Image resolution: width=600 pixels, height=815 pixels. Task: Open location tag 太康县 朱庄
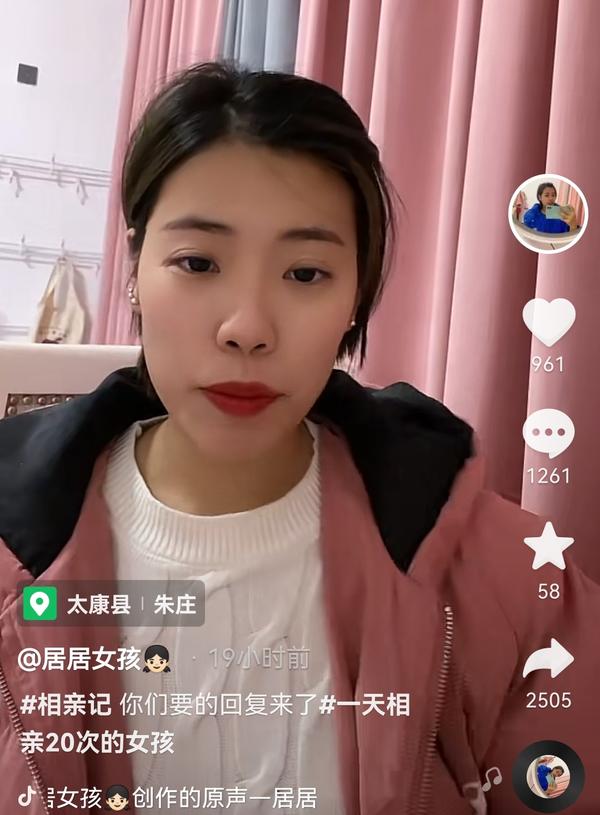coord(111,603)
